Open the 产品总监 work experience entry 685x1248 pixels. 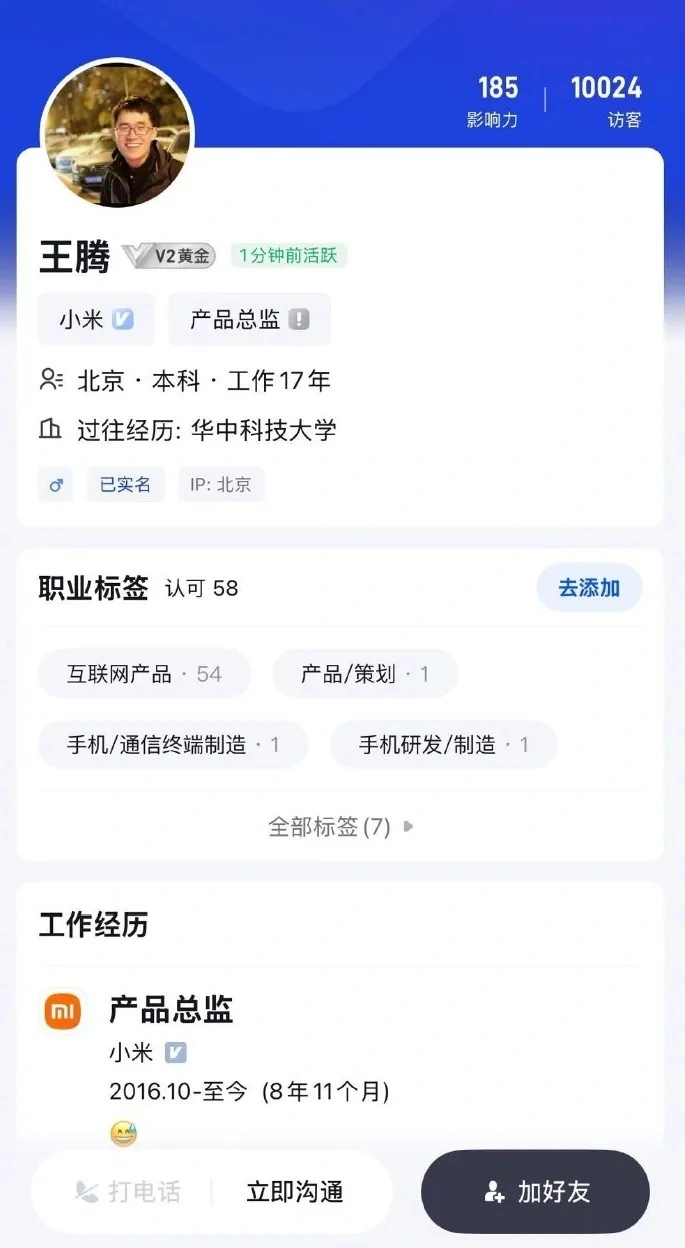(171, 1011)
